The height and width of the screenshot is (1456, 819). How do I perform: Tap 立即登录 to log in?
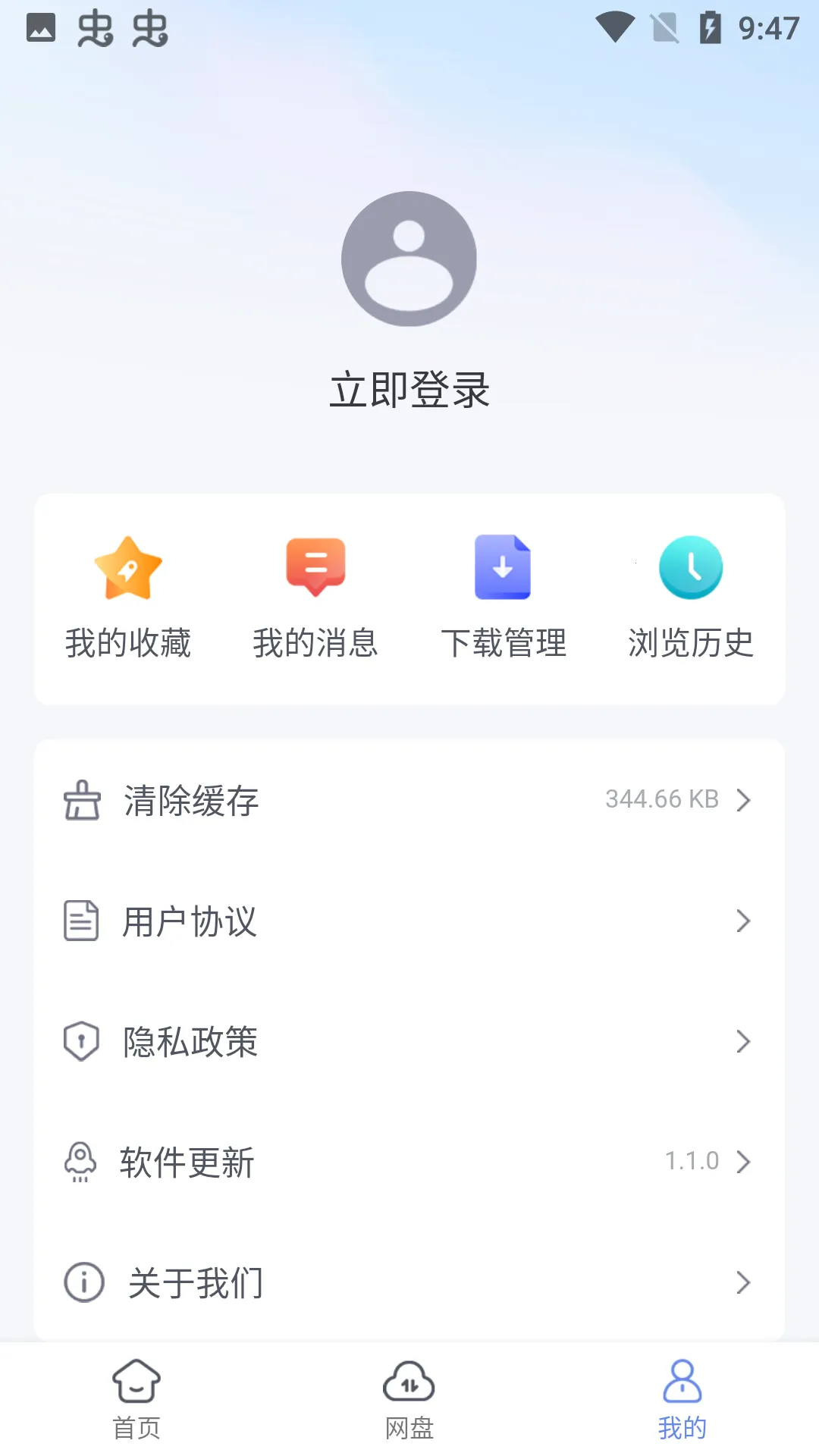click(409, 387)
